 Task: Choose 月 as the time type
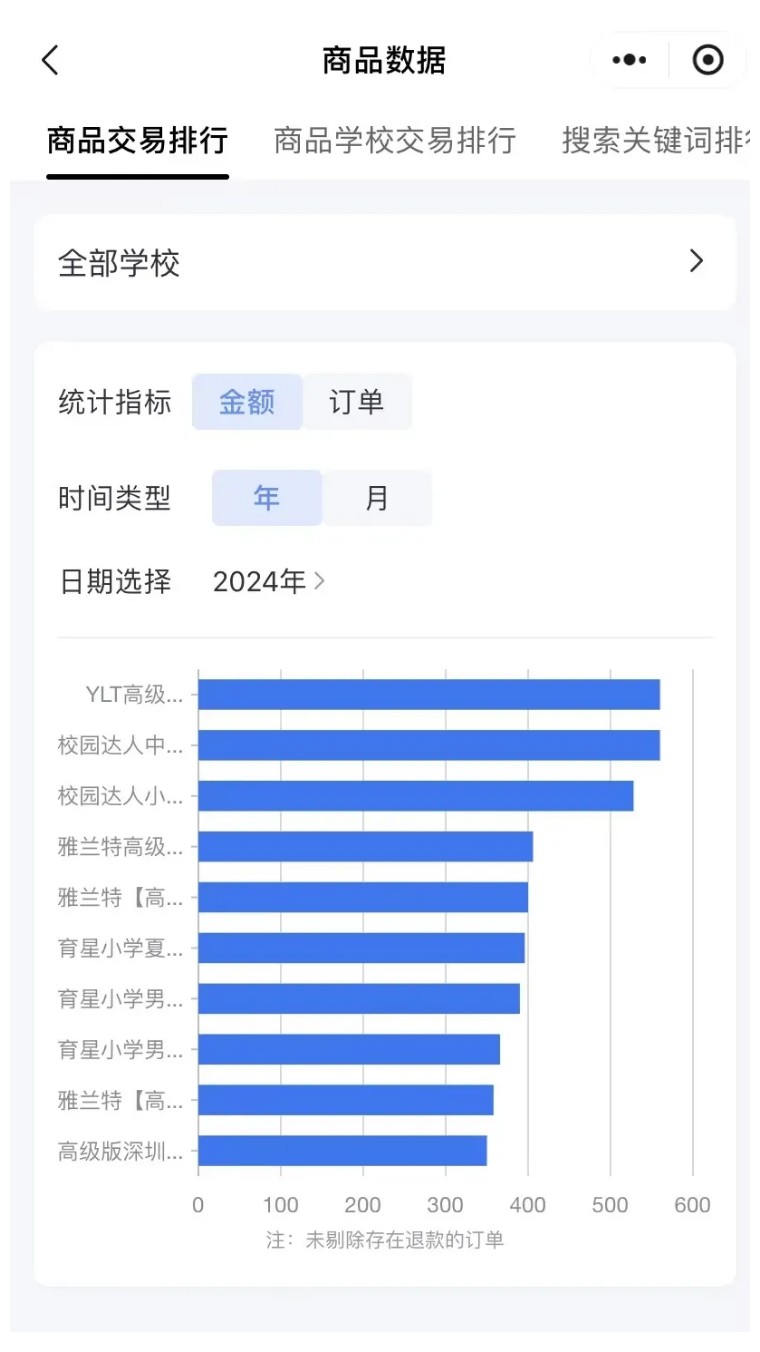pyautogui.click(x=377, y=498)
